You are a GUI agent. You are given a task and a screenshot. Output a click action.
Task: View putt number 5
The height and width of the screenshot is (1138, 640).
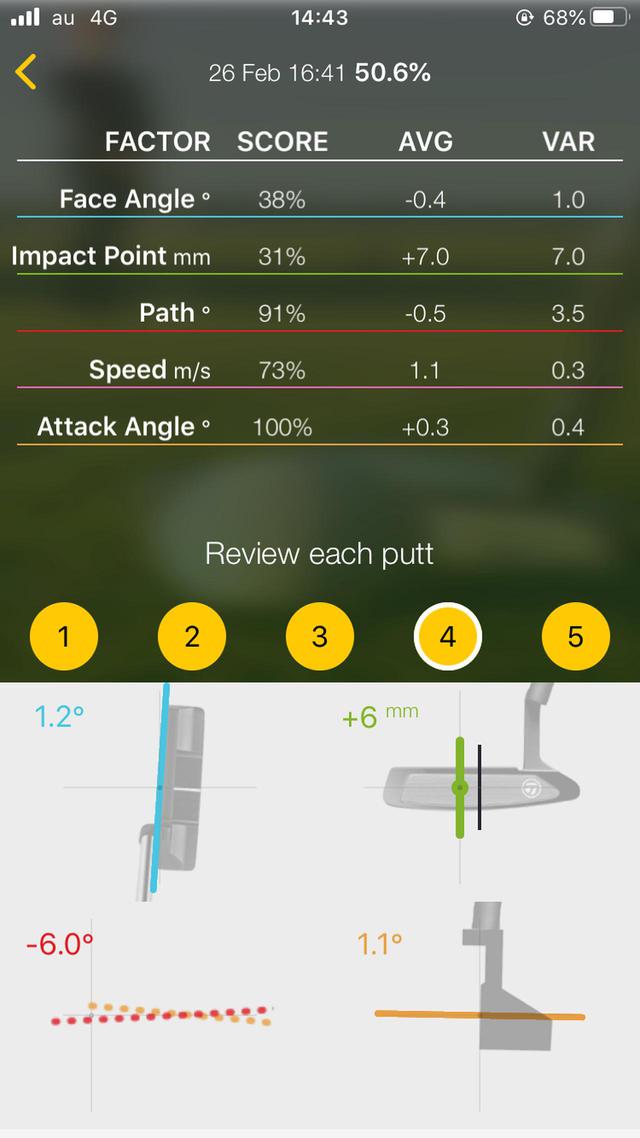(x=575, y=636)
